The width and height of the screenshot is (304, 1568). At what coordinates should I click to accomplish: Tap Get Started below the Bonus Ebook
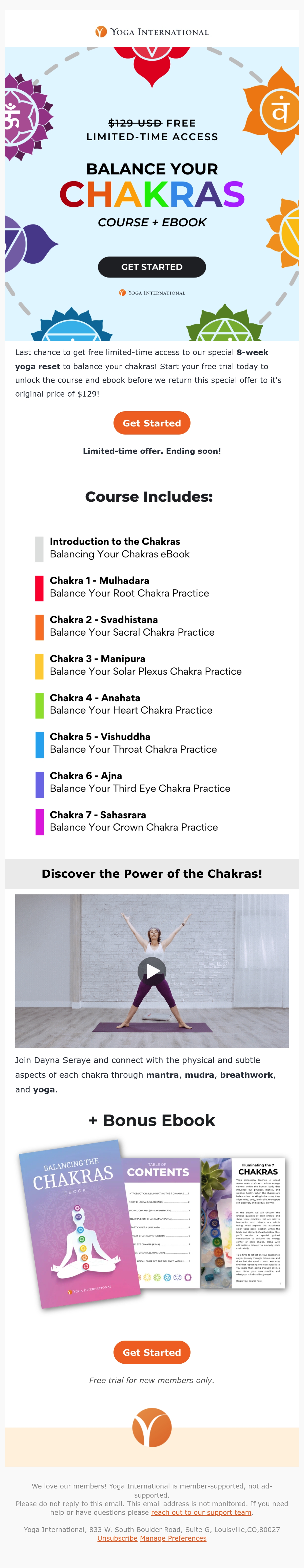[152, 1352]
